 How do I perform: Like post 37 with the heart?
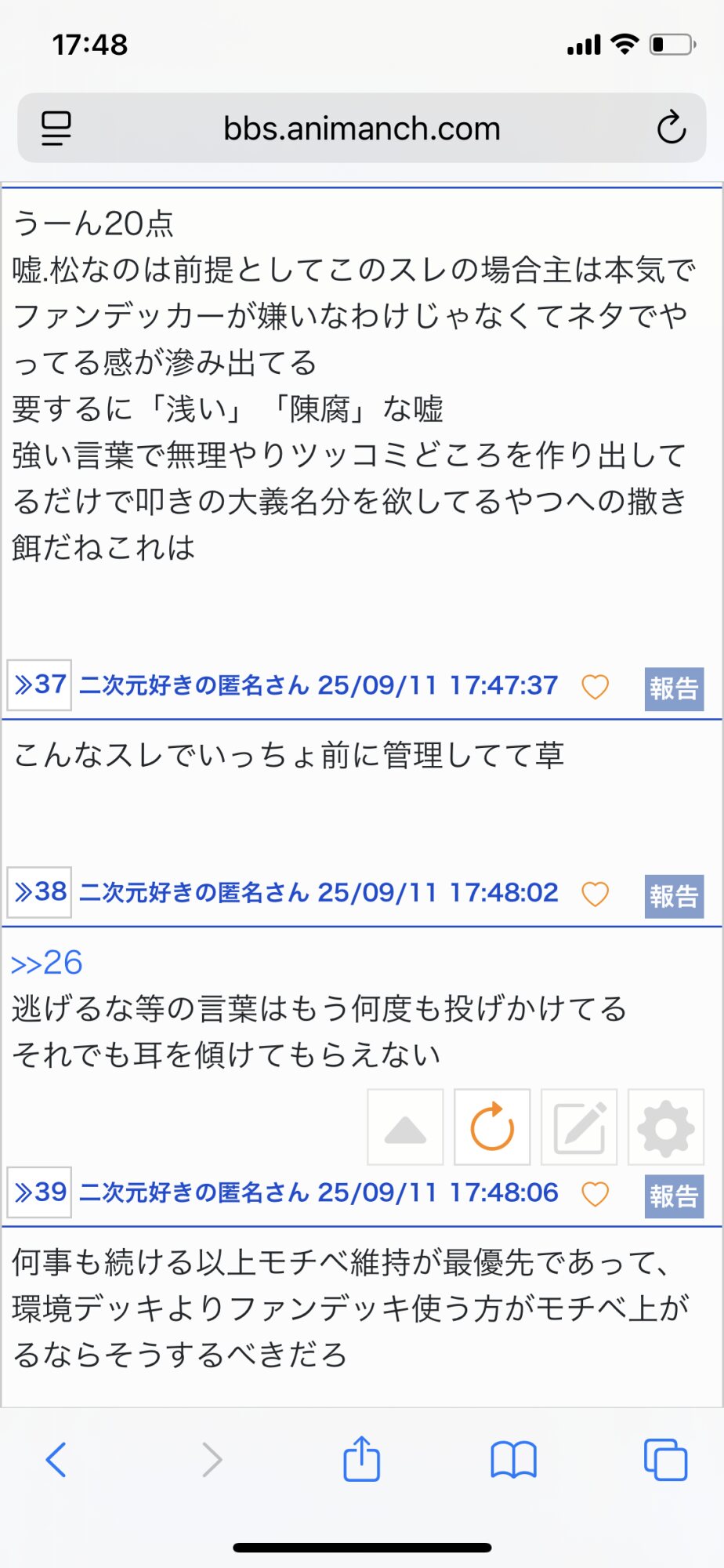pyautogui.click(x=595, y=687)
